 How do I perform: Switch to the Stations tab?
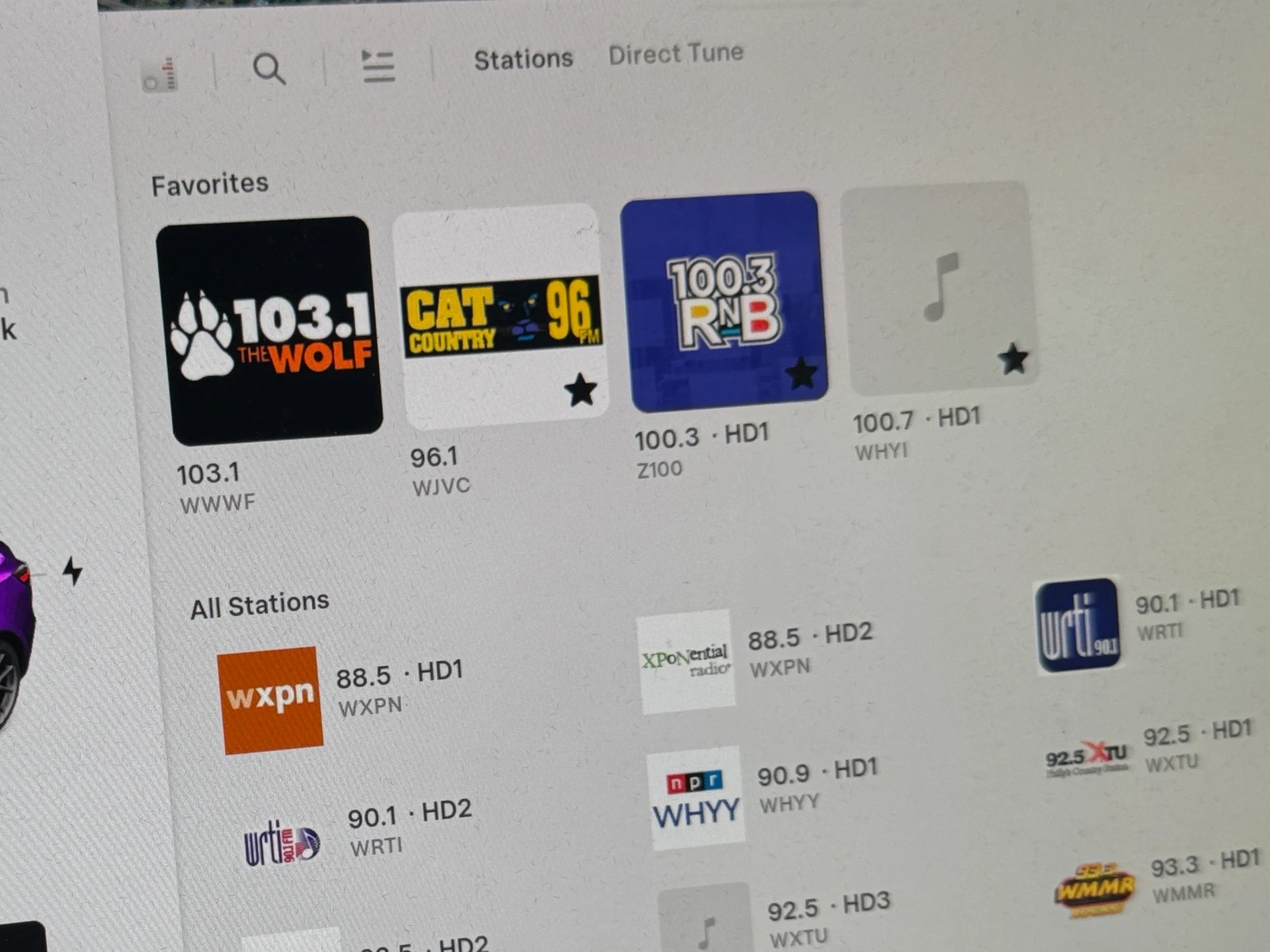(x=523, y=59)
